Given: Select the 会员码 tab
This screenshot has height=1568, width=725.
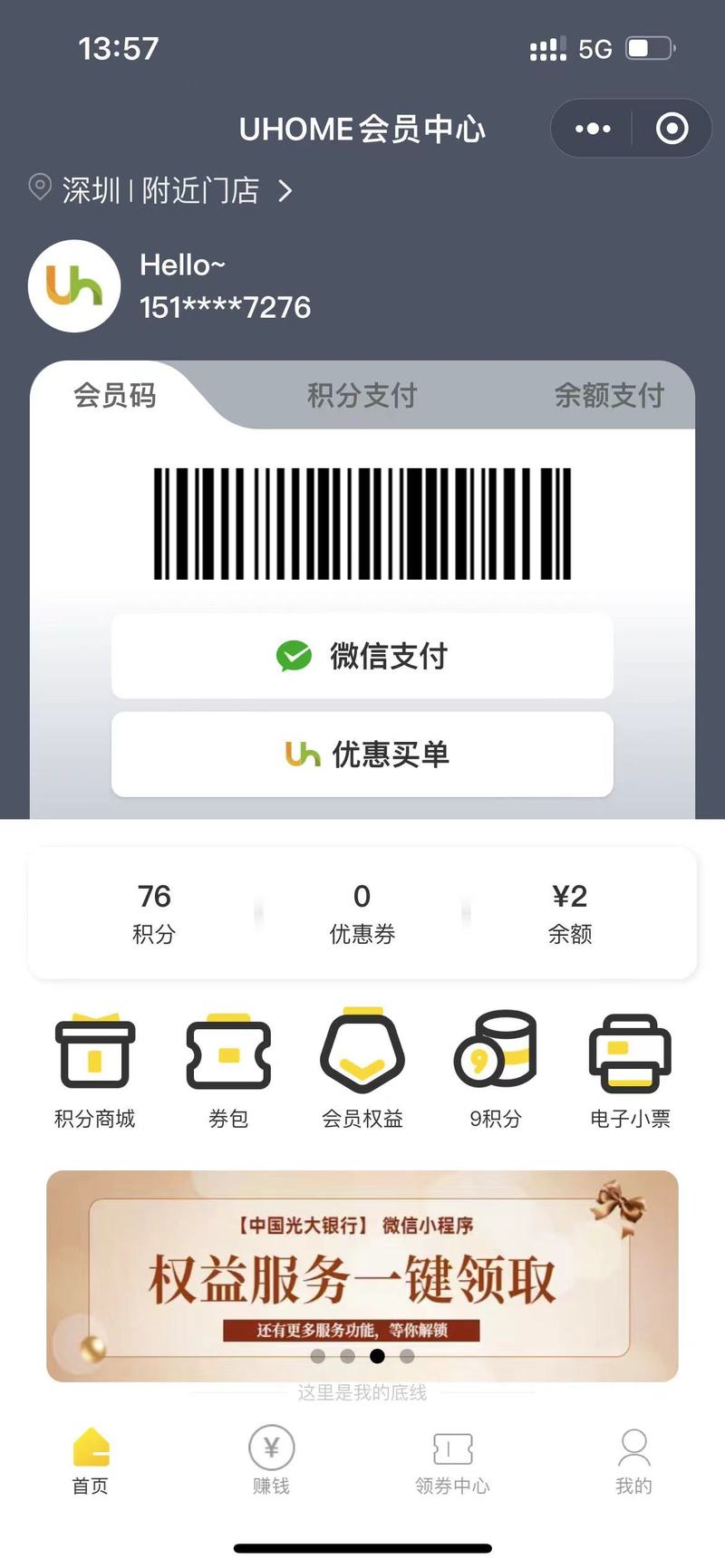Looking at the screenshot, I should click(x=115, y=395).
